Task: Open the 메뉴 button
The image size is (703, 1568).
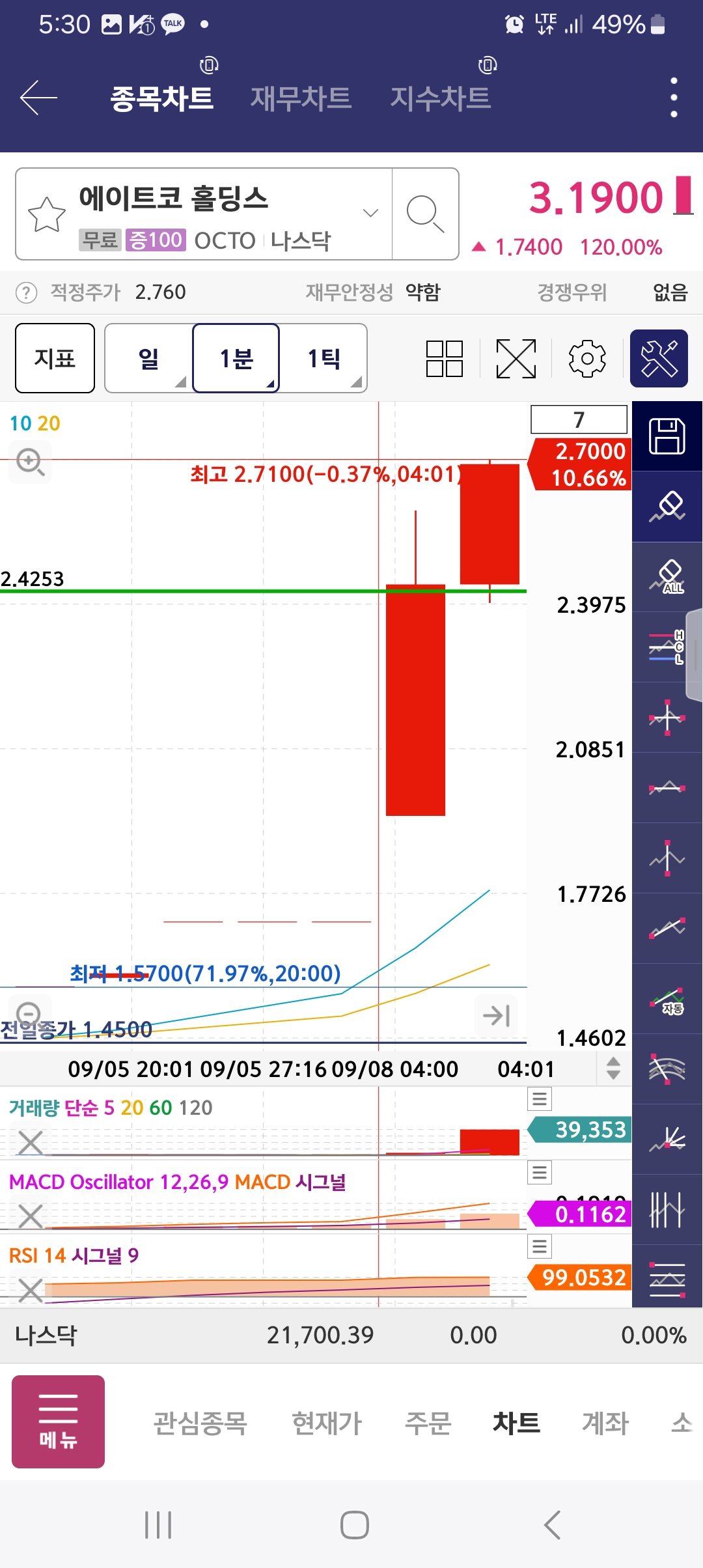Action: pyautogui.click(x=58, y=1421)
